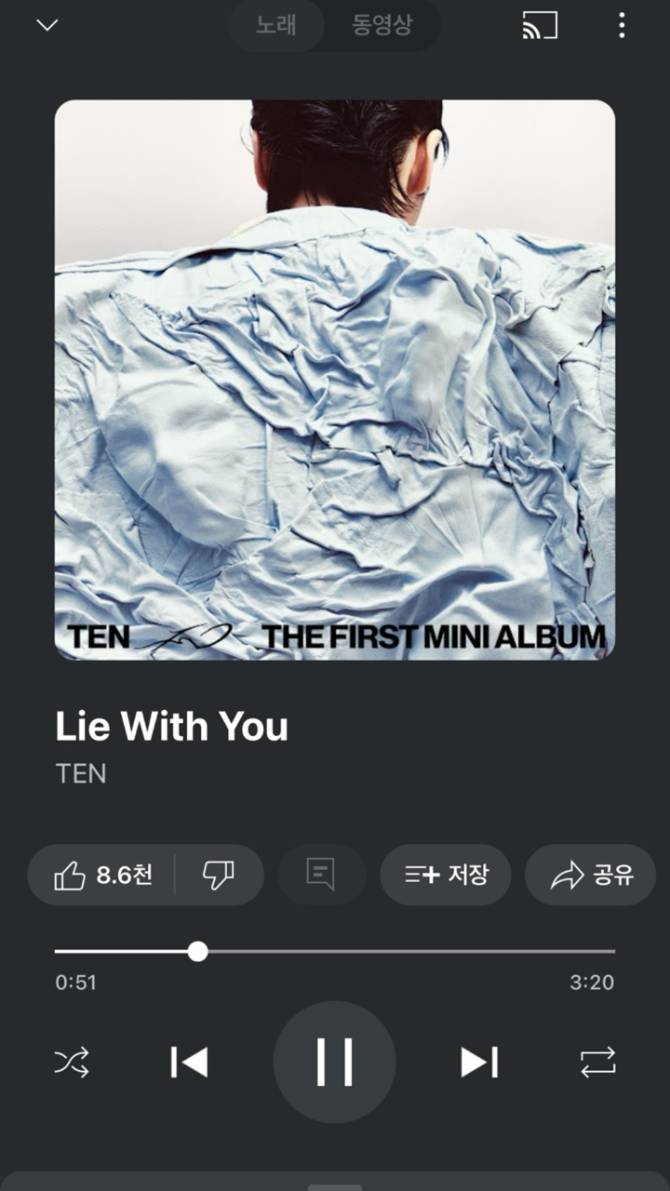This screenshot has height=1191, width=670.
Task: Share the song with 공유
Action: 590,875
